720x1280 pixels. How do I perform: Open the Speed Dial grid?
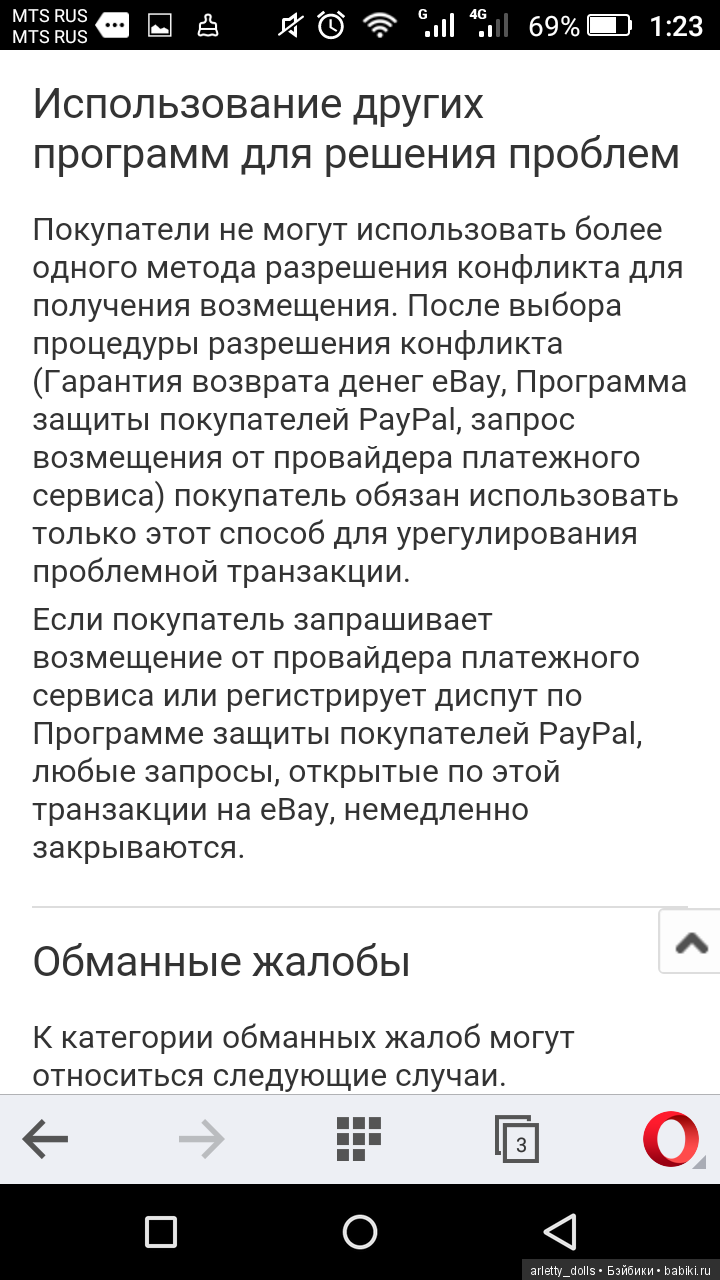(x=359, y=1138)
